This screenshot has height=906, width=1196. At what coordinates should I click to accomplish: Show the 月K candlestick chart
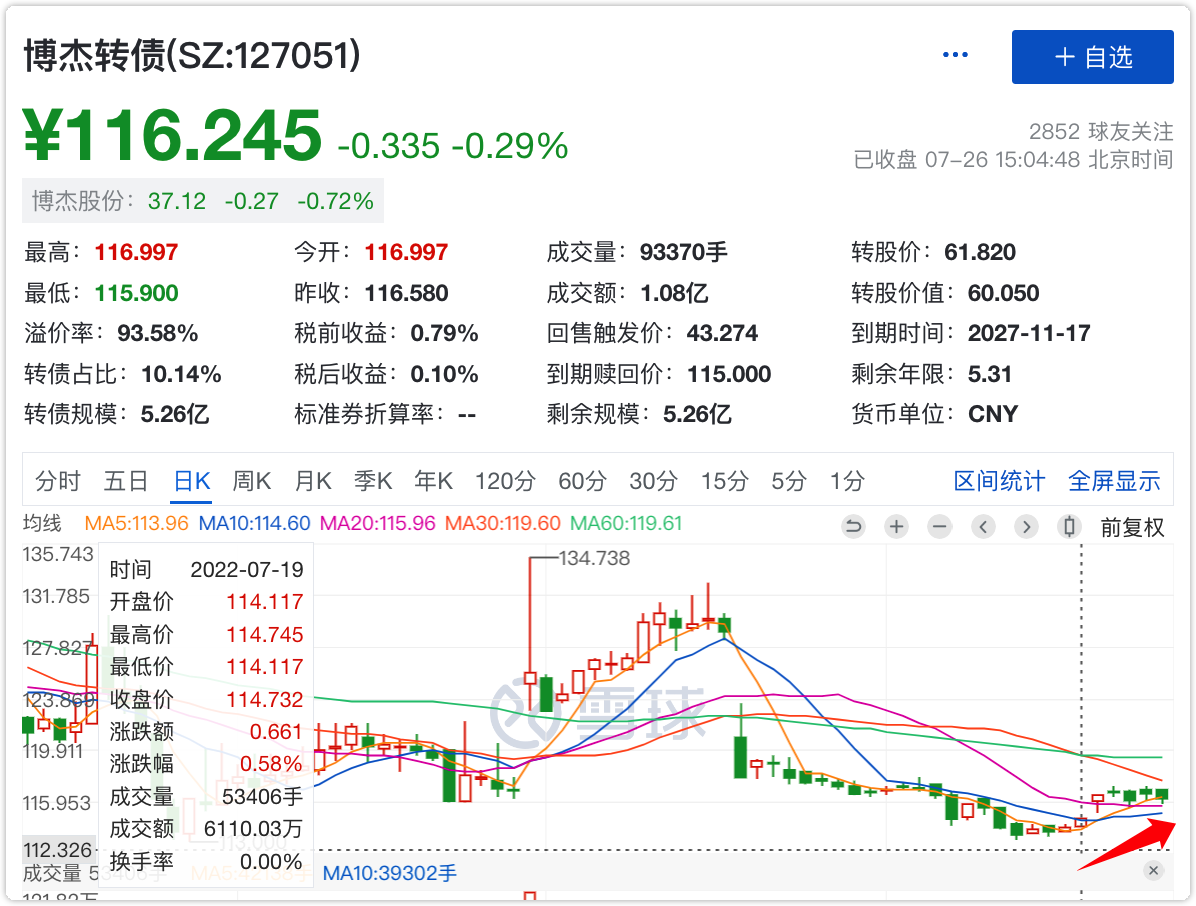point(313,482)
